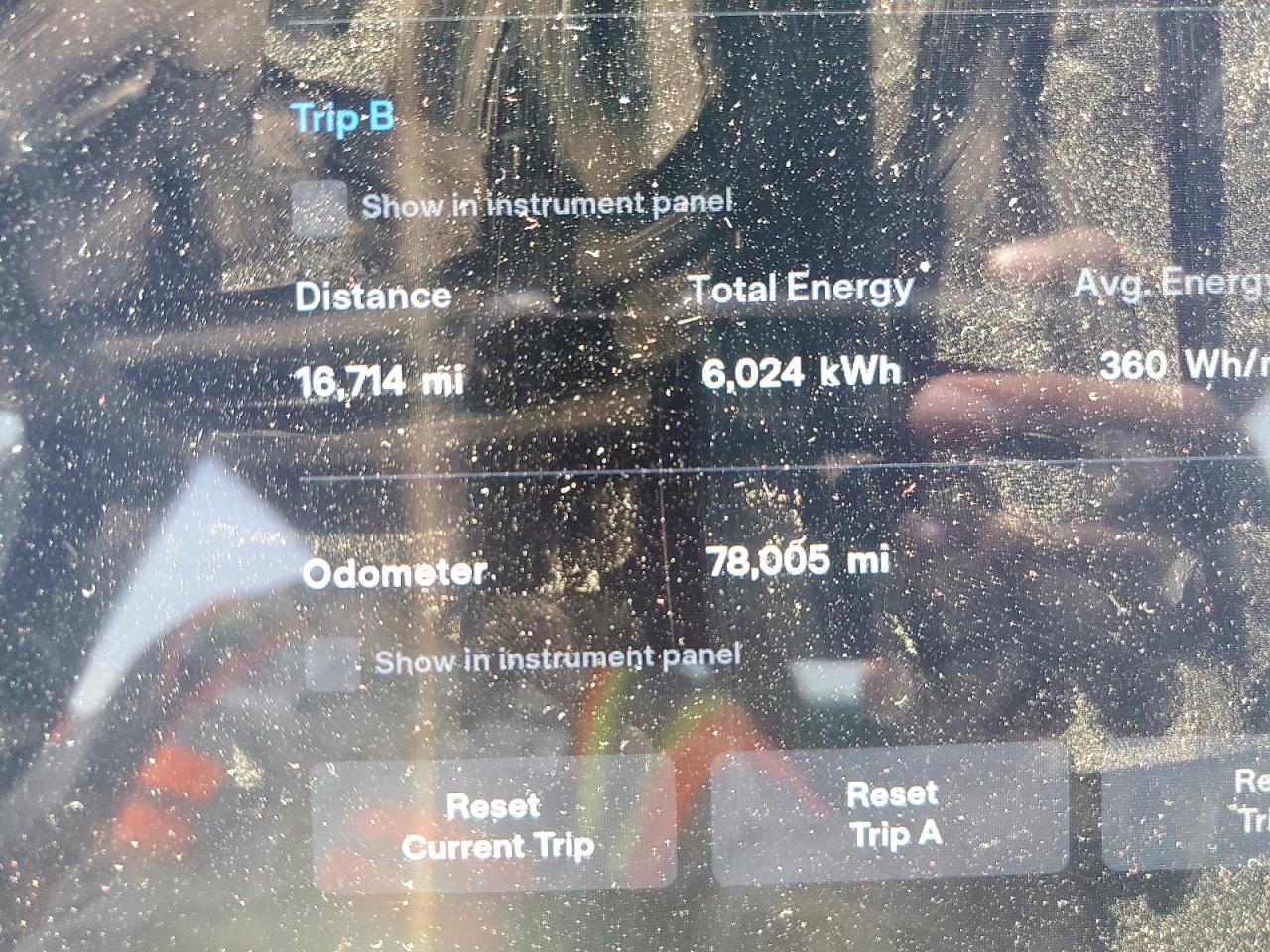The height and width of the screenshot is (952, 1270).
Task: Tap Reset Current Trip button
Action: (x=494, y=825)
